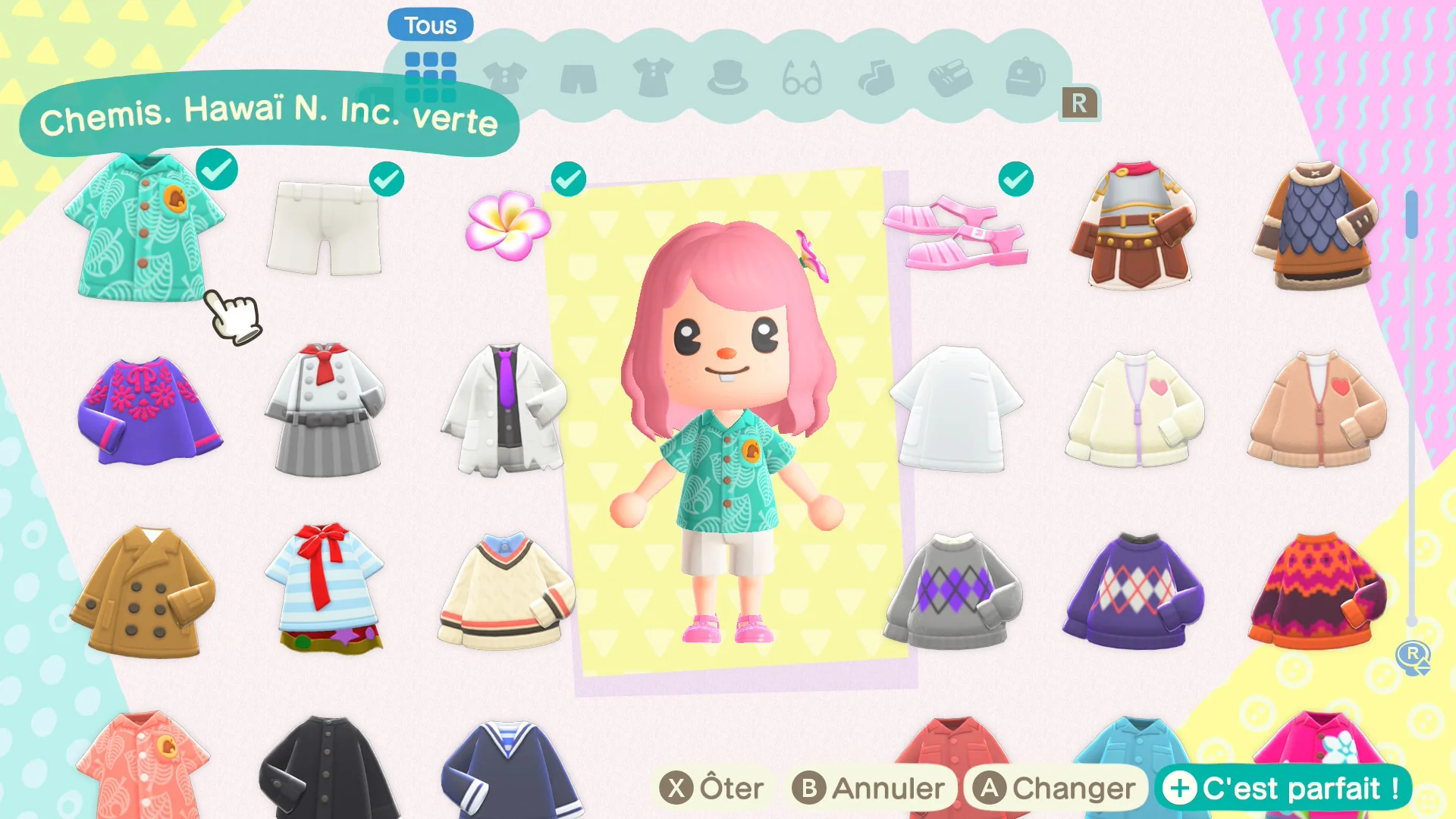This screenshot has width=1456, height=819.
Task: Try on the brown peacoat
Action: pos(143,592)
